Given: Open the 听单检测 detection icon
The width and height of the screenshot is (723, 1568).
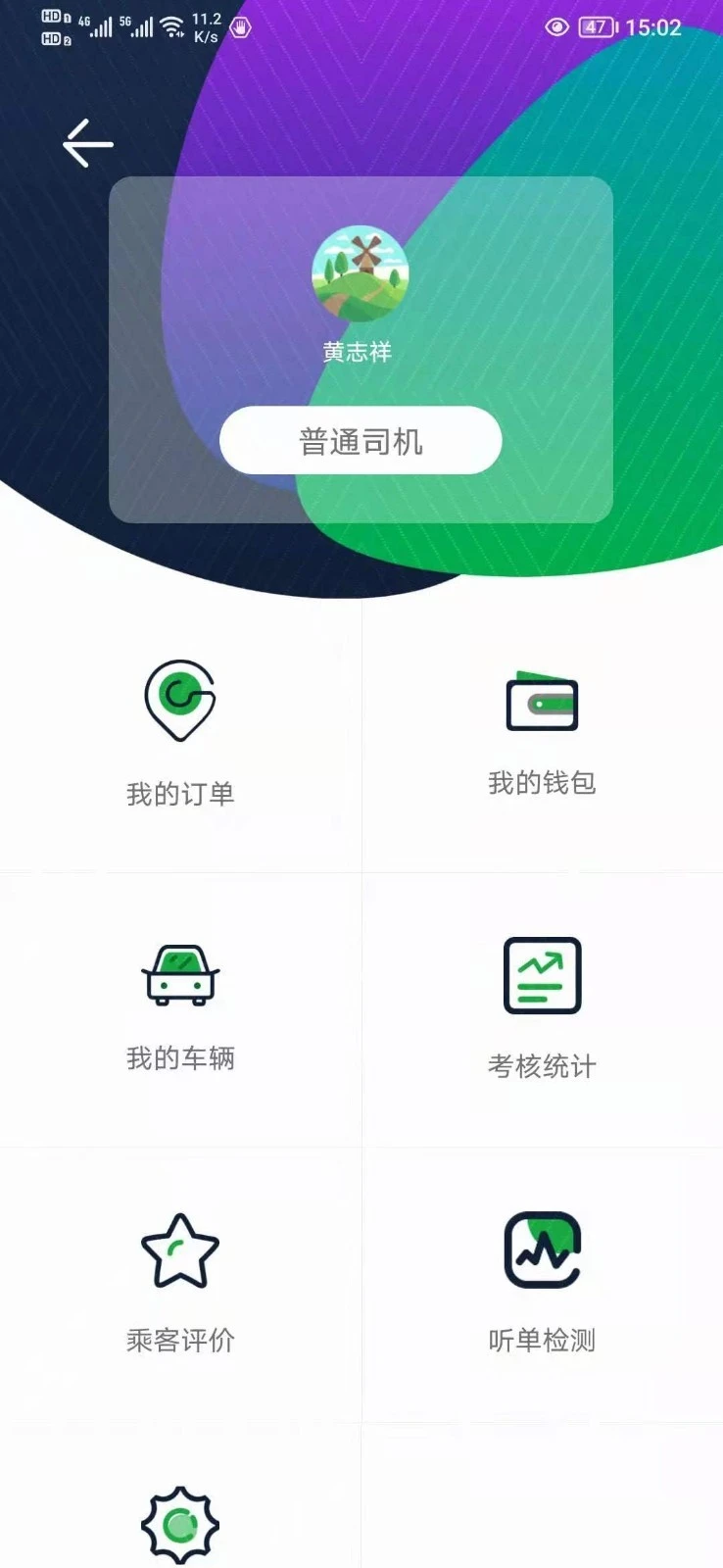Looking at the screenshot, I should coord(541,1249).
